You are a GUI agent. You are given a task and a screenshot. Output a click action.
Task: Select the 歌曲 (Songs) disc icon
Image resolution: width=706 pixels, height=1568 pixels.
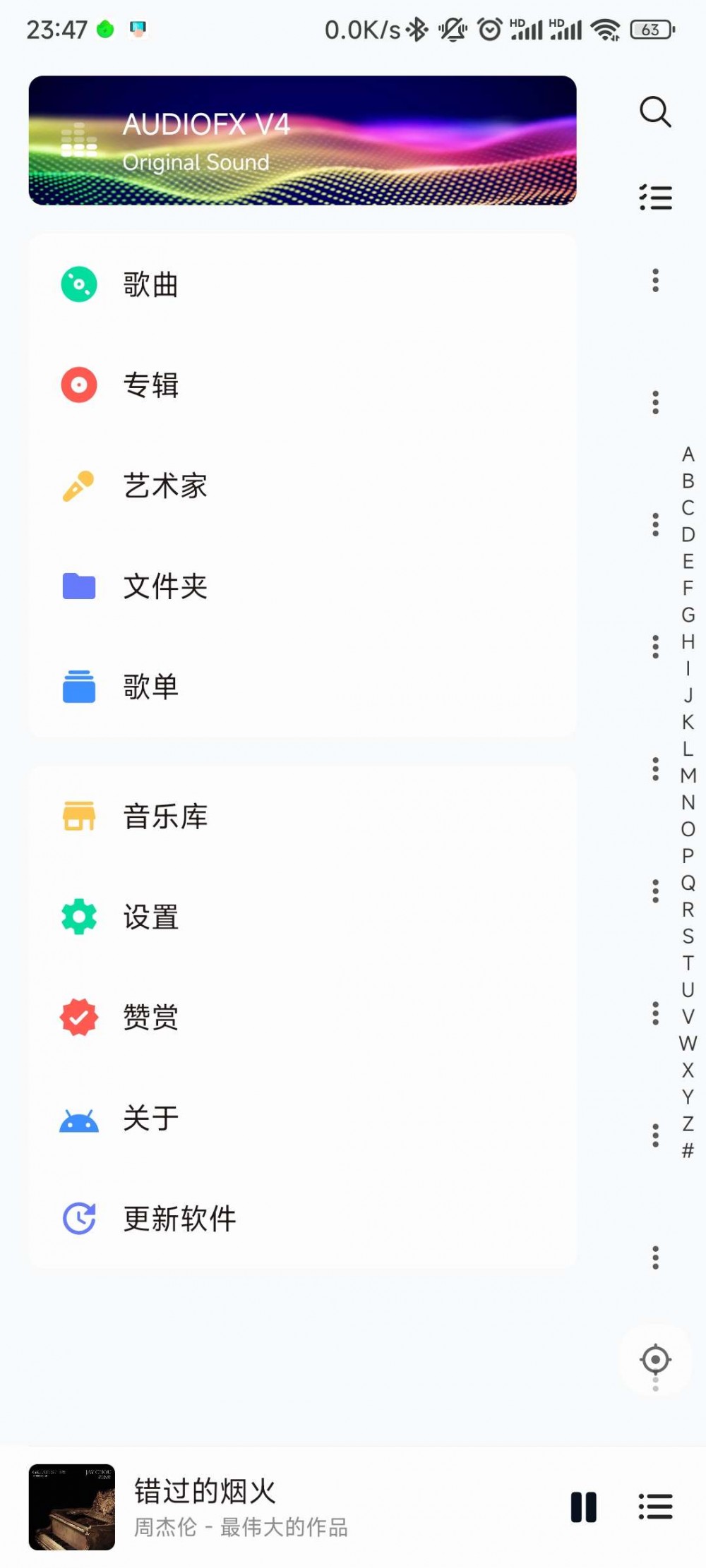pyautogui.click(x=78, y=283)
